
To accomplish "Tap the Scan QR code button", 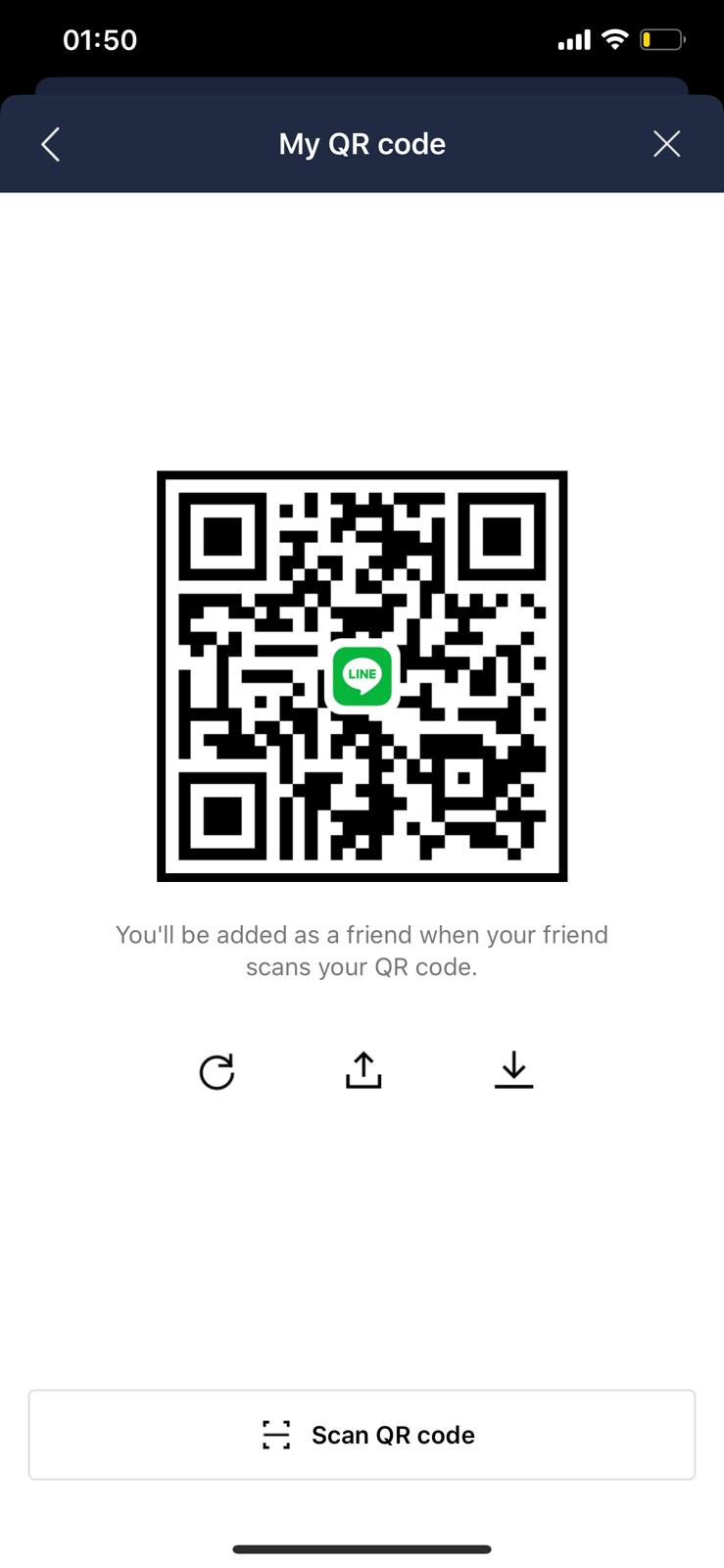I will coord(362,1435).
